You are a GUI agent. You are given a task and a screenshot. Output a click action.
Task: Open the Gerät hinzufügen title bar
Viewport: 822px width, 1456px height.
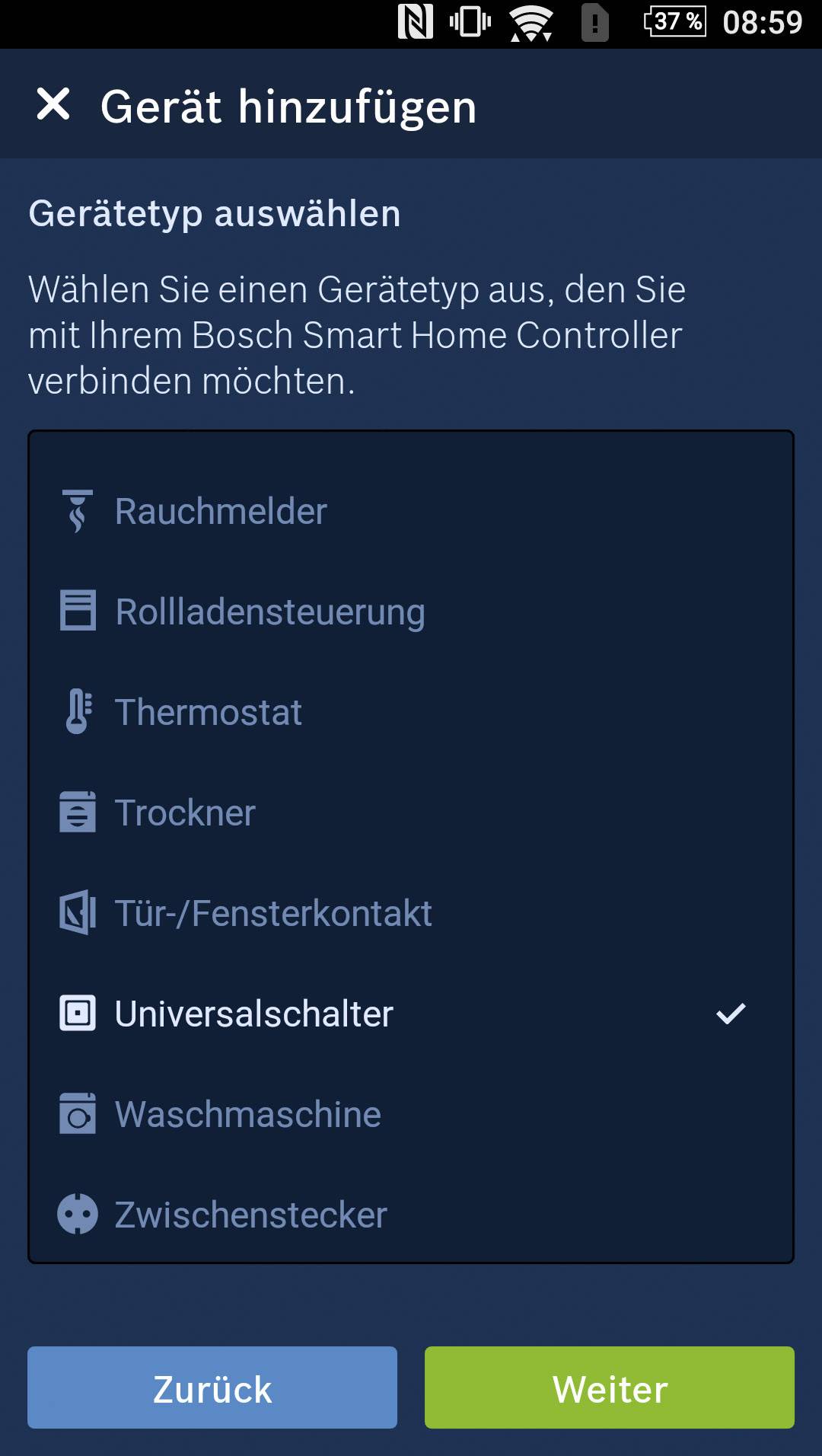[x=289, y=107]
